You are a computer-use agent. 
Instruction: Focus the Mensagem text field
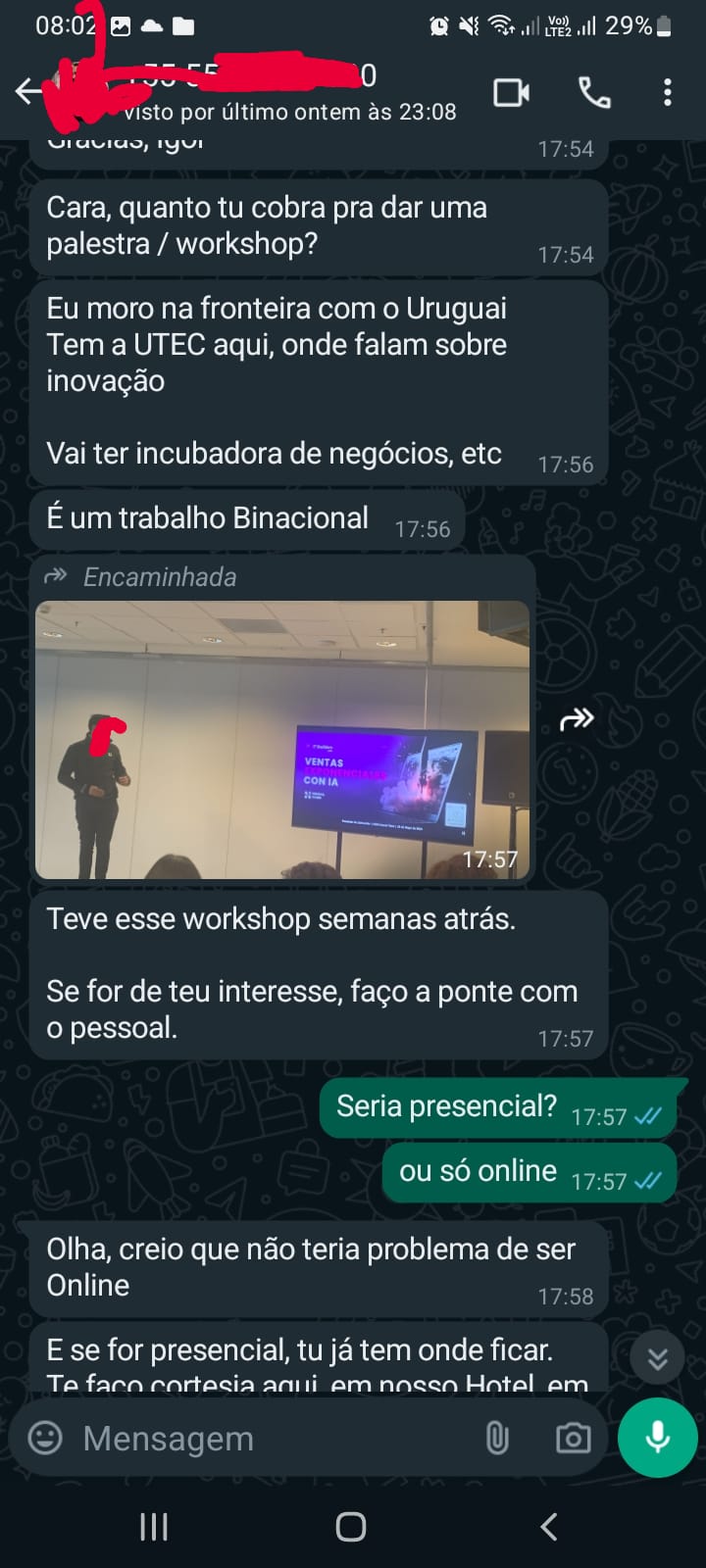click(265, 1438)
